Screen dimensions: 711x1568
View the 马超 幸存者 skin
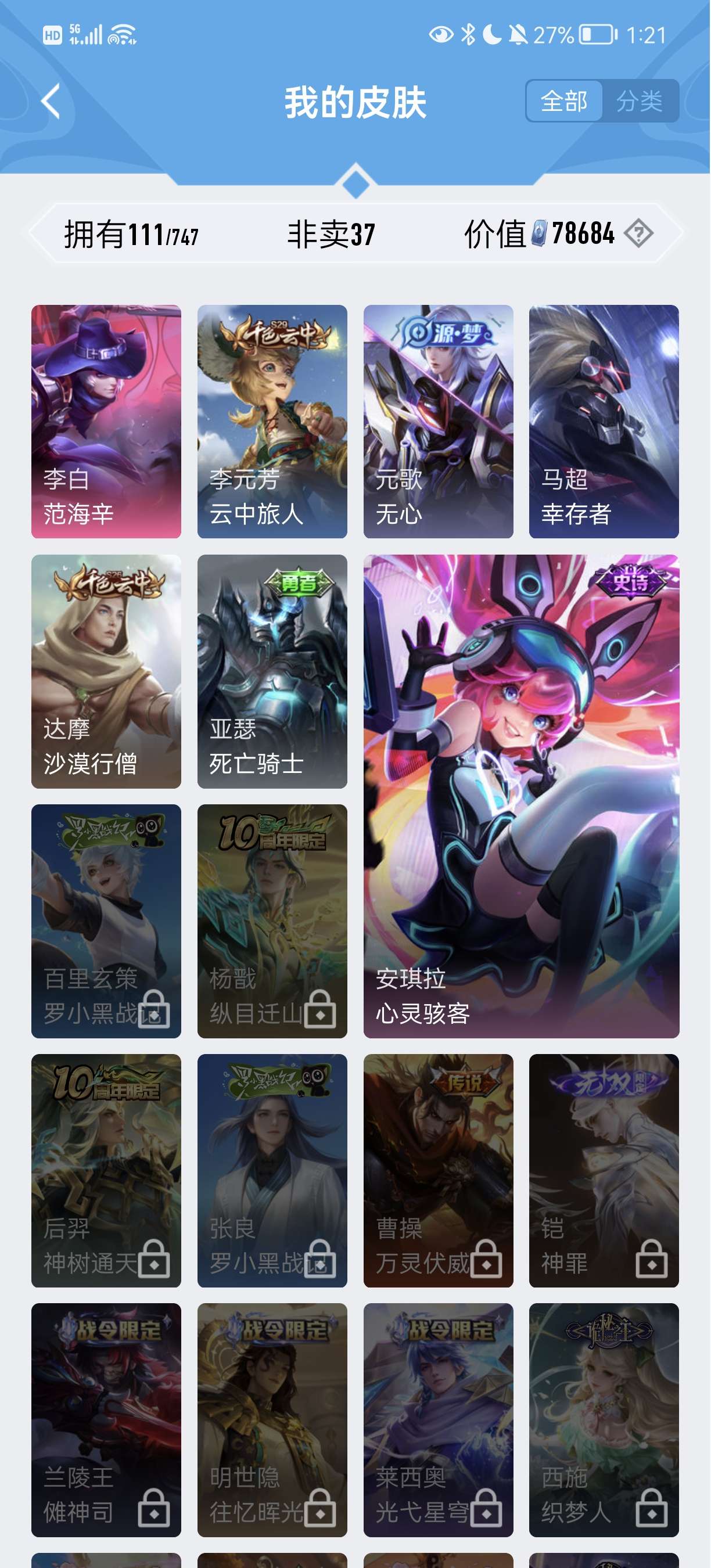pyautogui.click(x=604, y=421)
